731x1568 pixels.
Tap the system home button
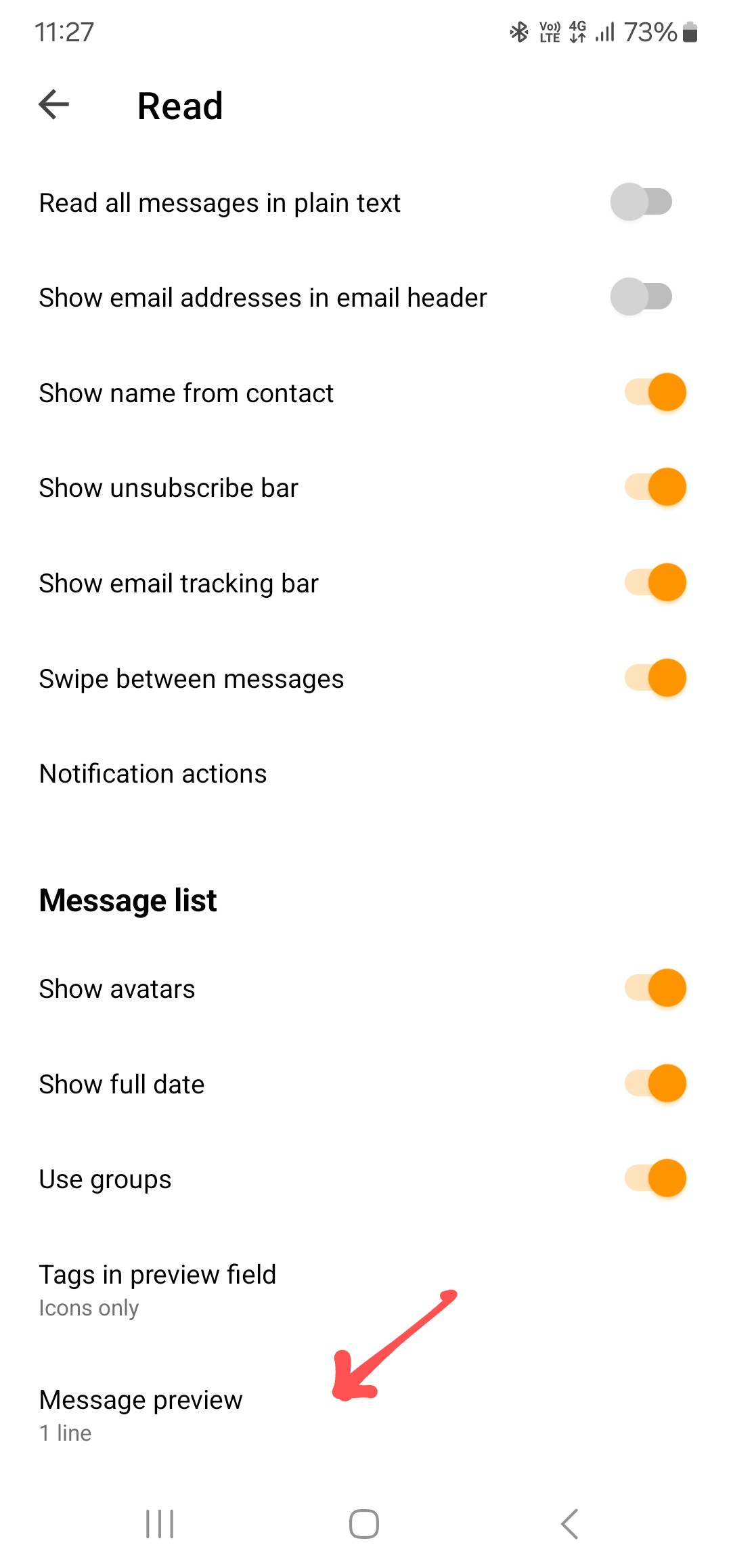[x=364, y=1524]
